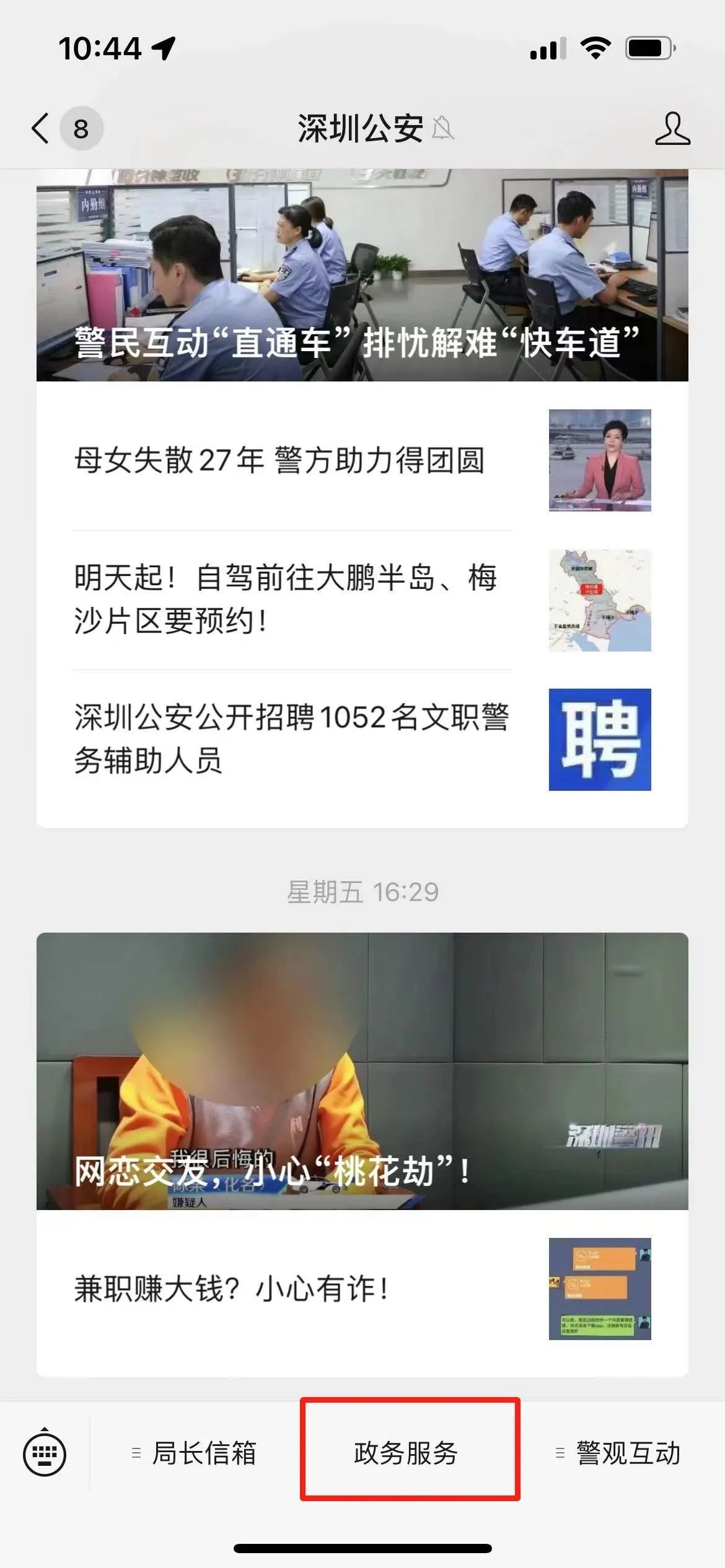The height and width of the screenshot is (1568, 725).
Task: Go back to the chat list
Action: (41, 129)
